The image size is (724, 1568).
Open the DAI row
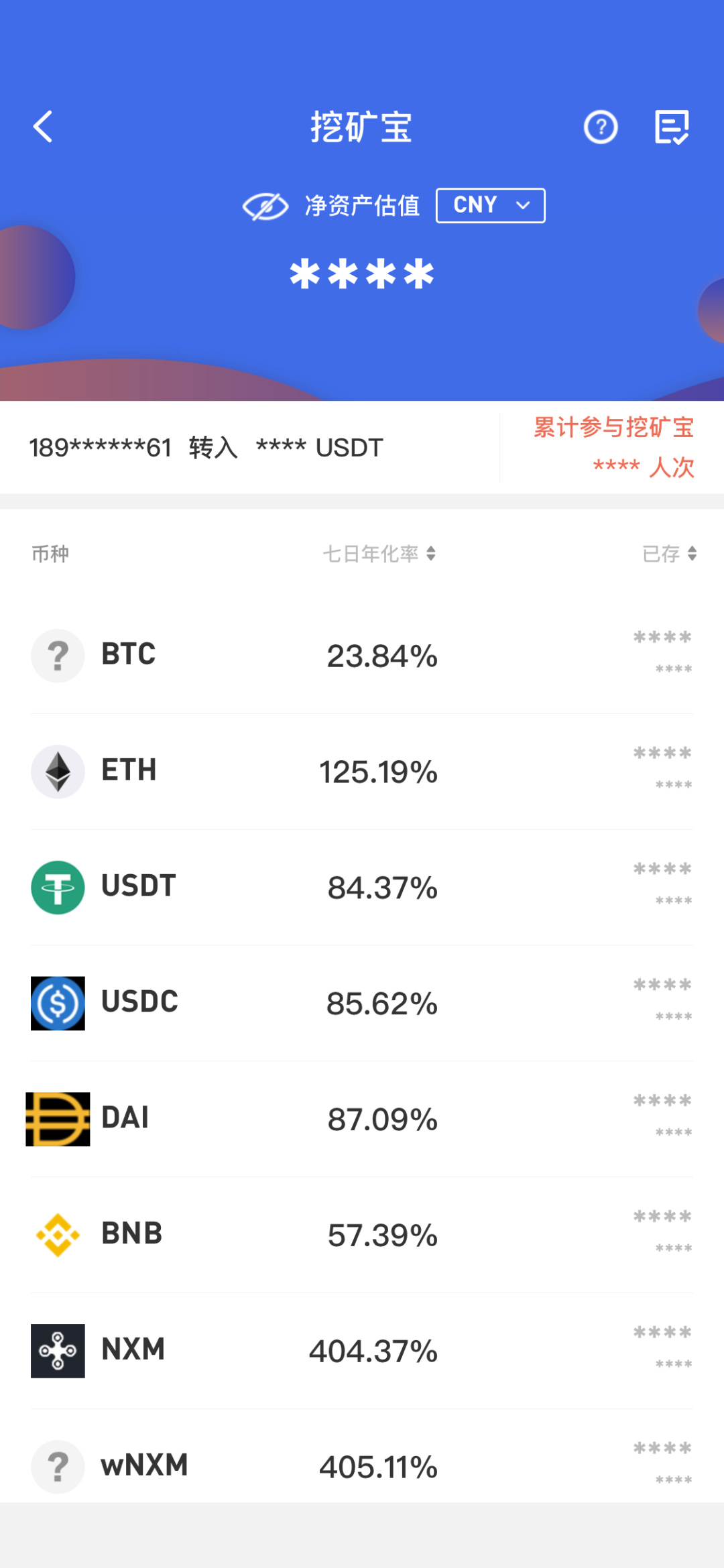coord(362,1120)
